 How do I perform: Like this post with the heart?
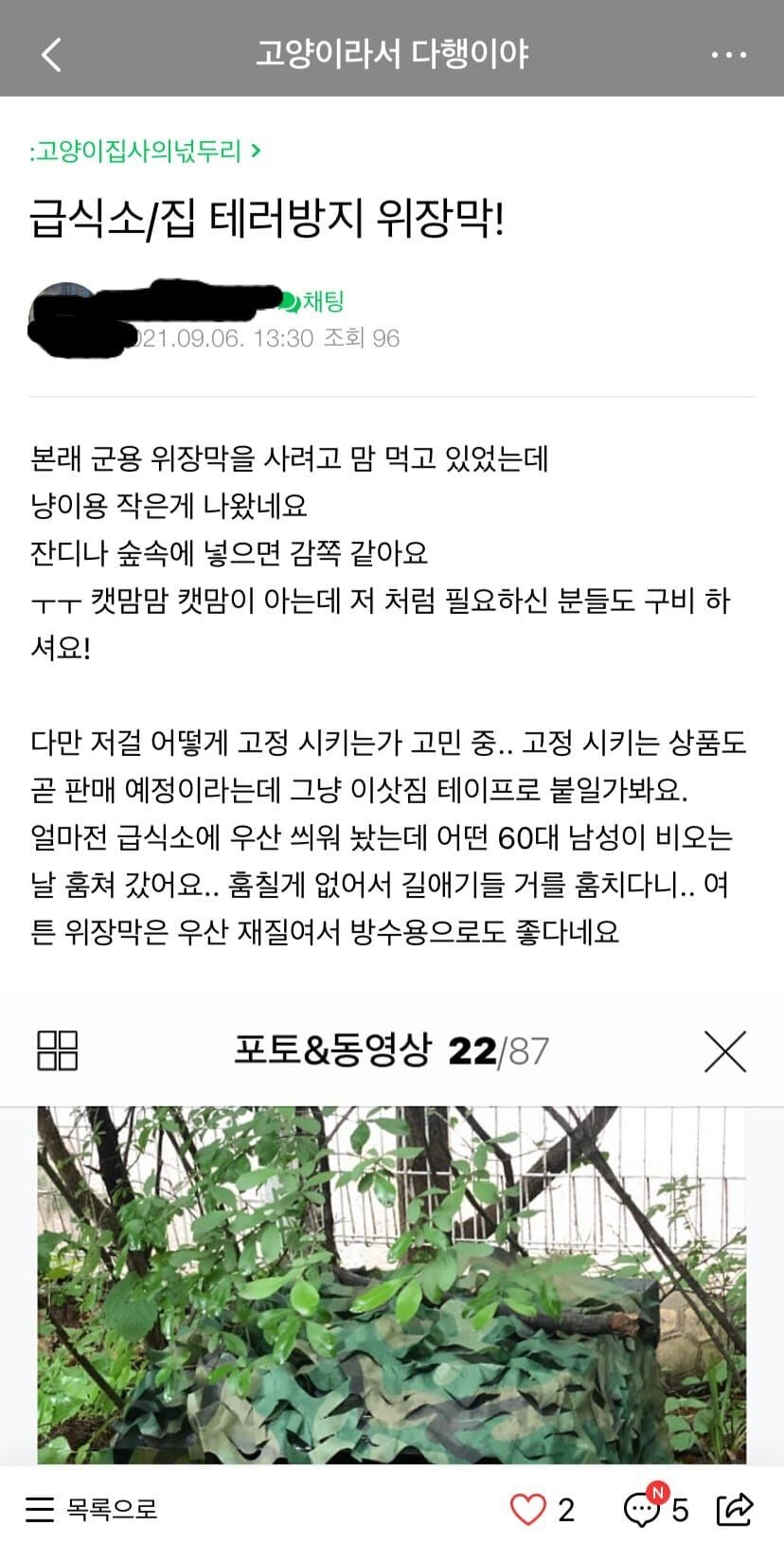(x=528, y=1509)
